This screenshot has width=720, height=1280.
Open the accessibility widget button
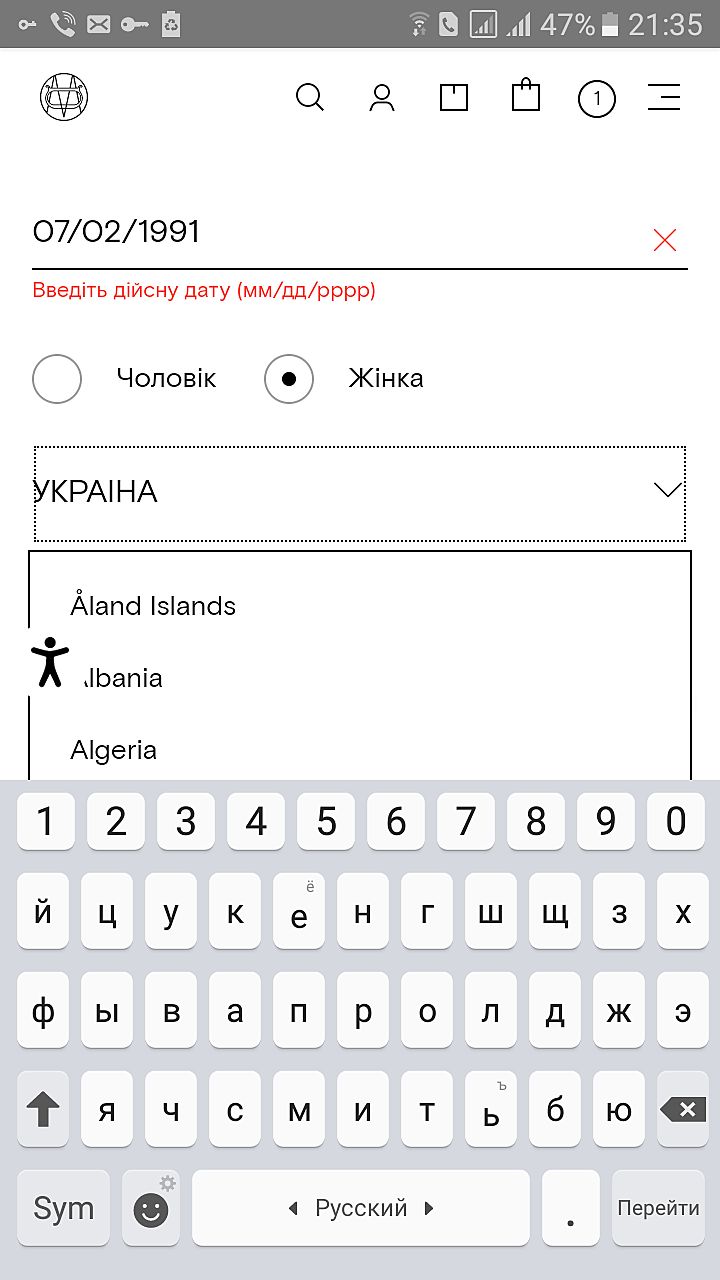pyautogui.click(x=49, y=663)
